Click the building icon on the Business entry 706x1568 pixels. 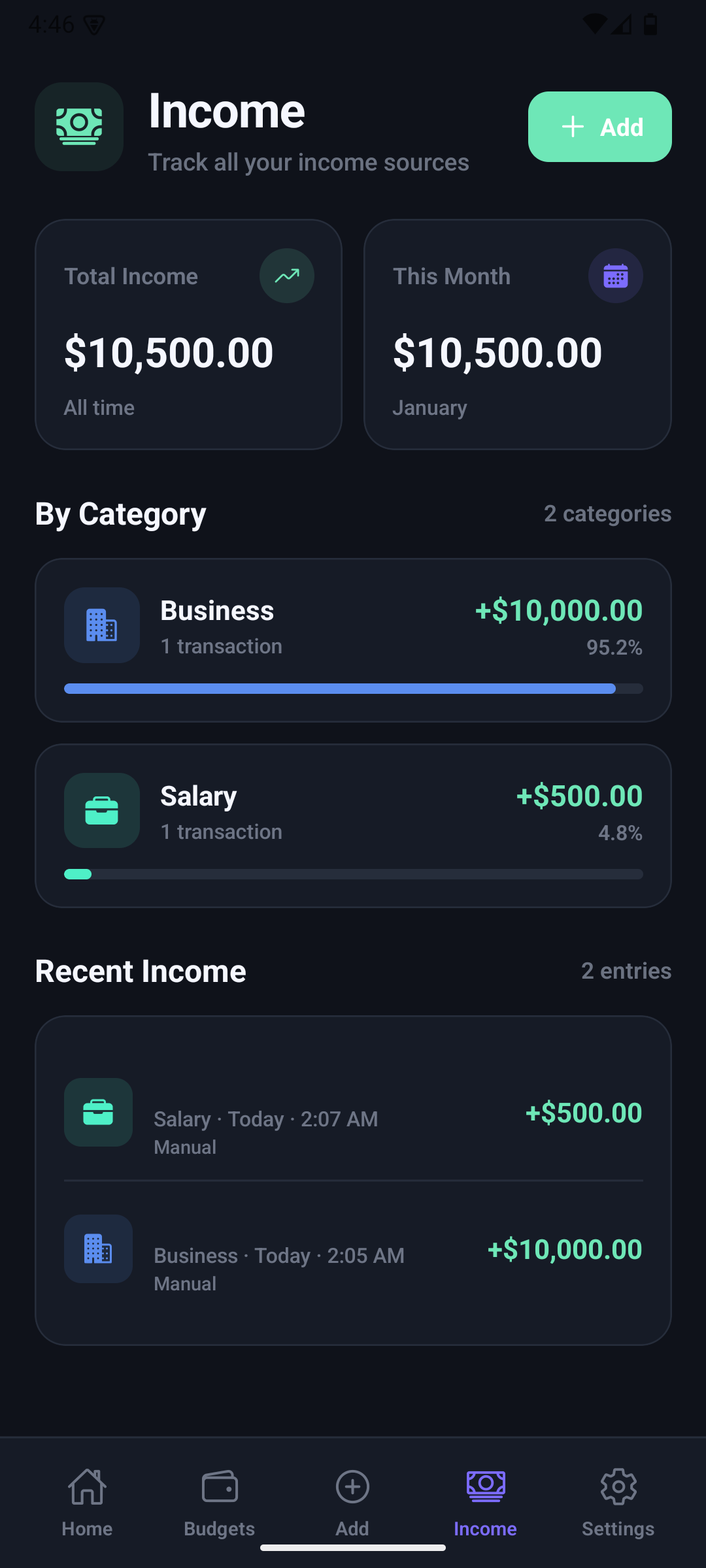click(97, 1249)
